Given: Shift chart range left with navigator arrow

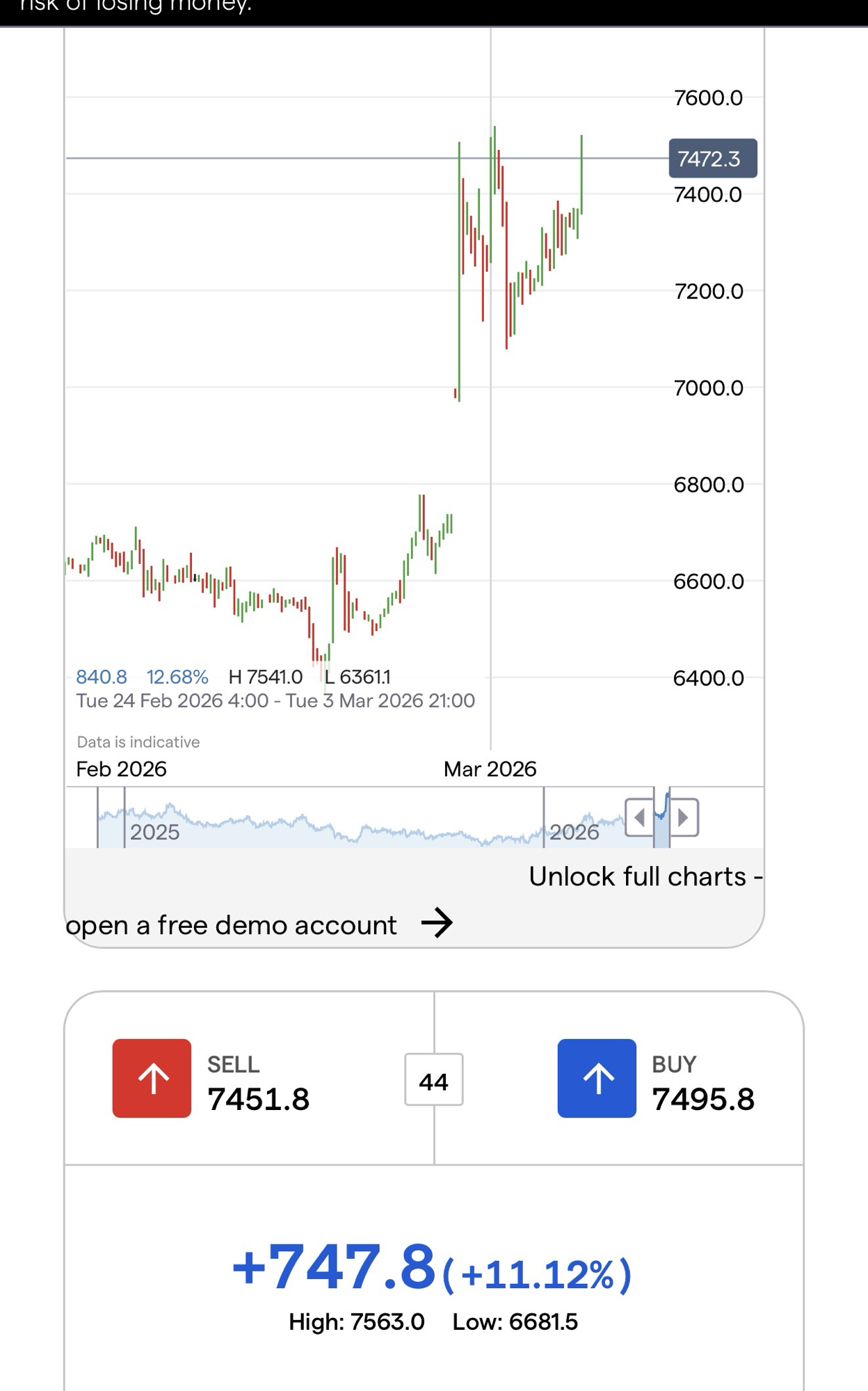Looking at the screenshot, I should 638,817.
